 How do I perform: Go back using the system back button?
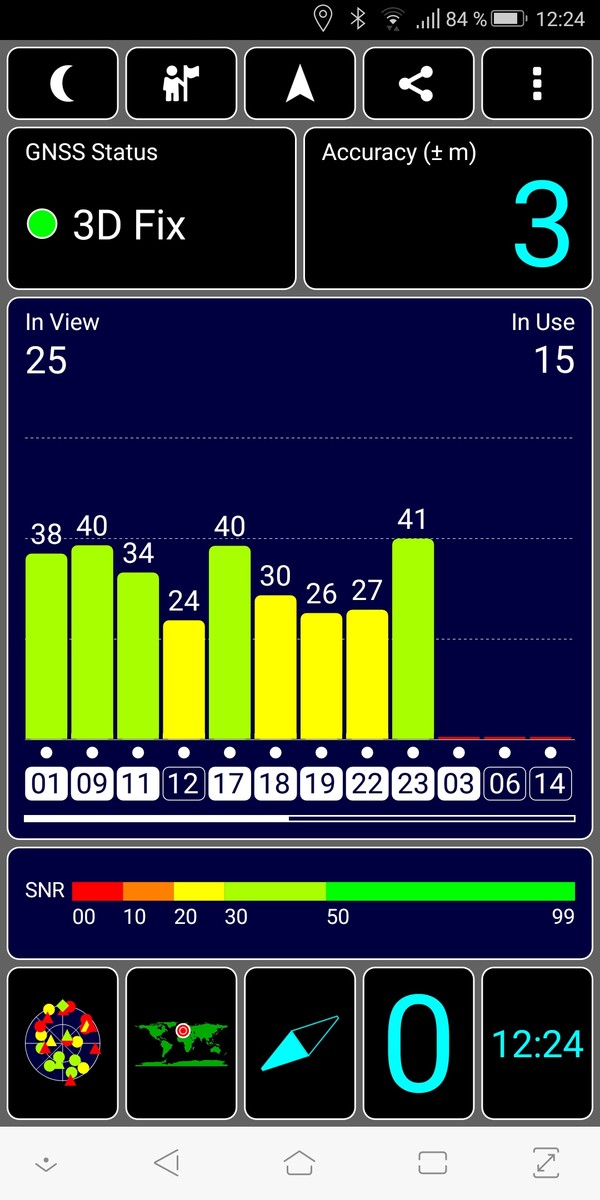(x=168, y=1162)
